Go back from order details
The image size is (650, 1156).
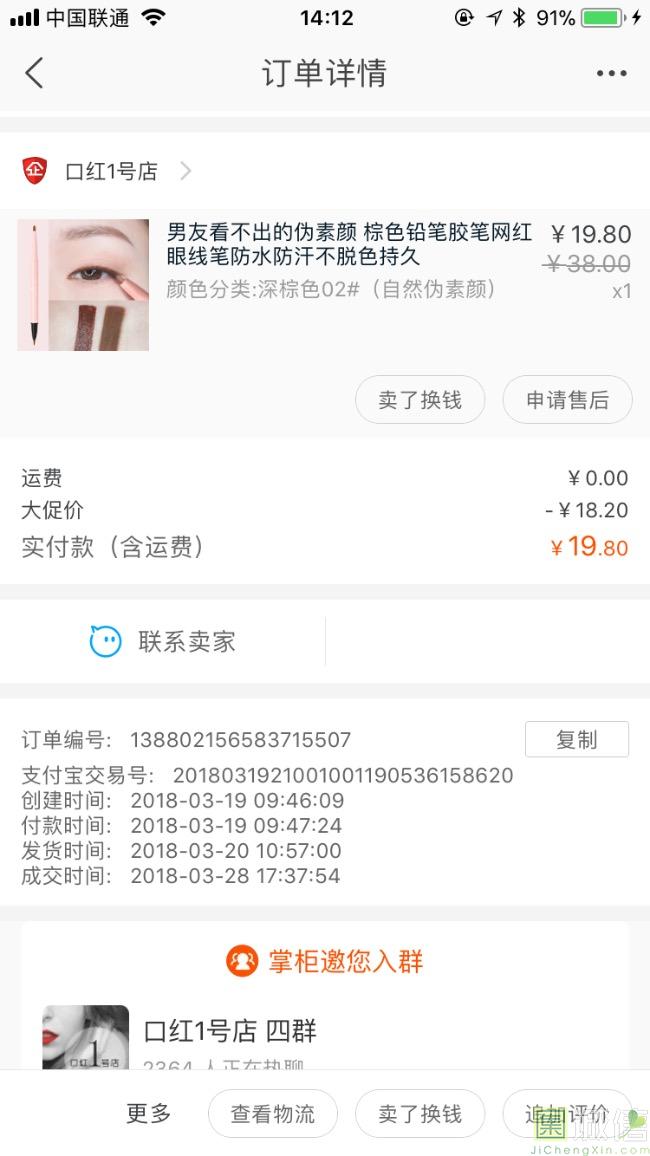click(35, 73)
